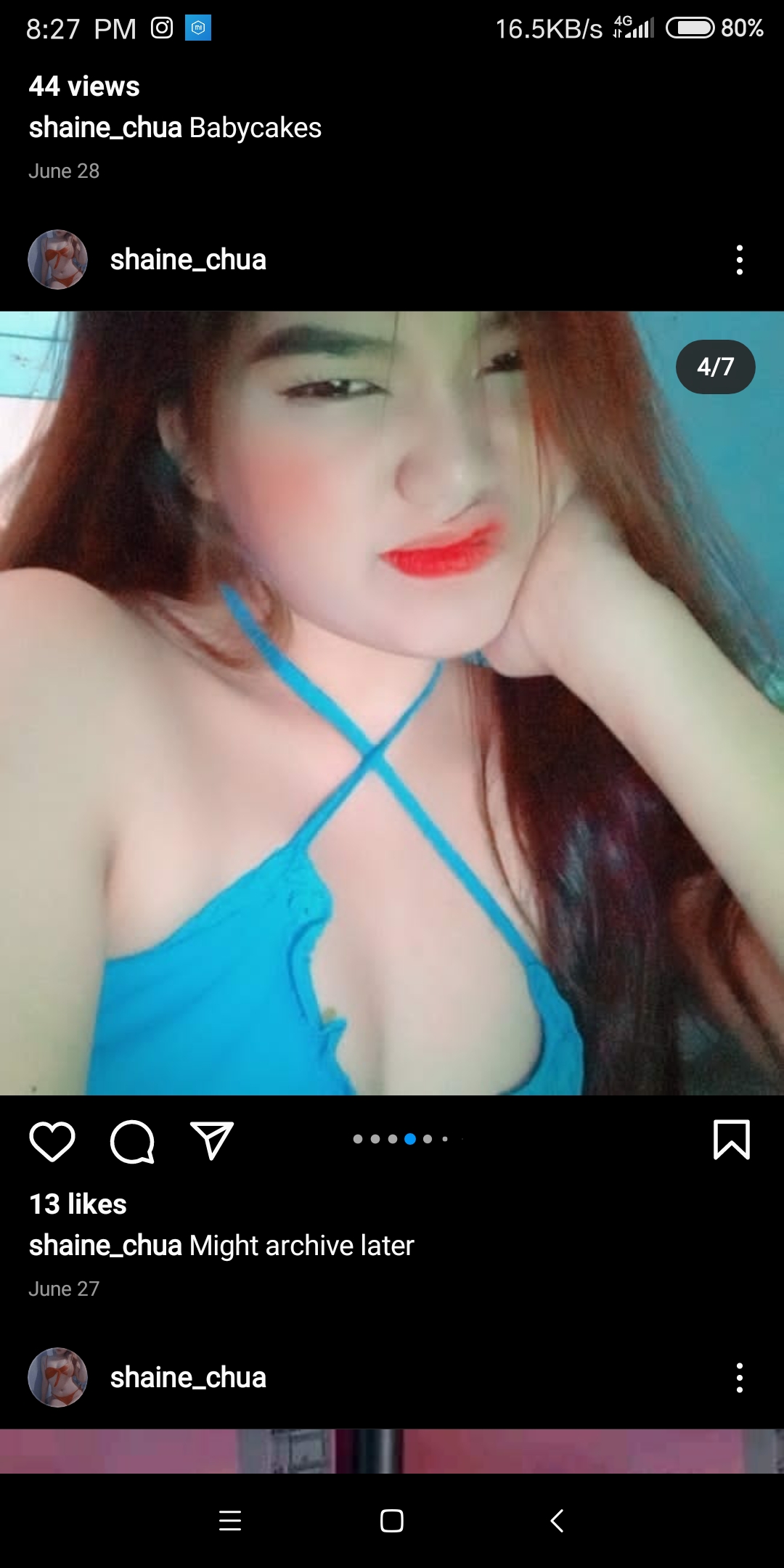
Task: Open options menu for the June 27 post
Action: click(739, 259)
